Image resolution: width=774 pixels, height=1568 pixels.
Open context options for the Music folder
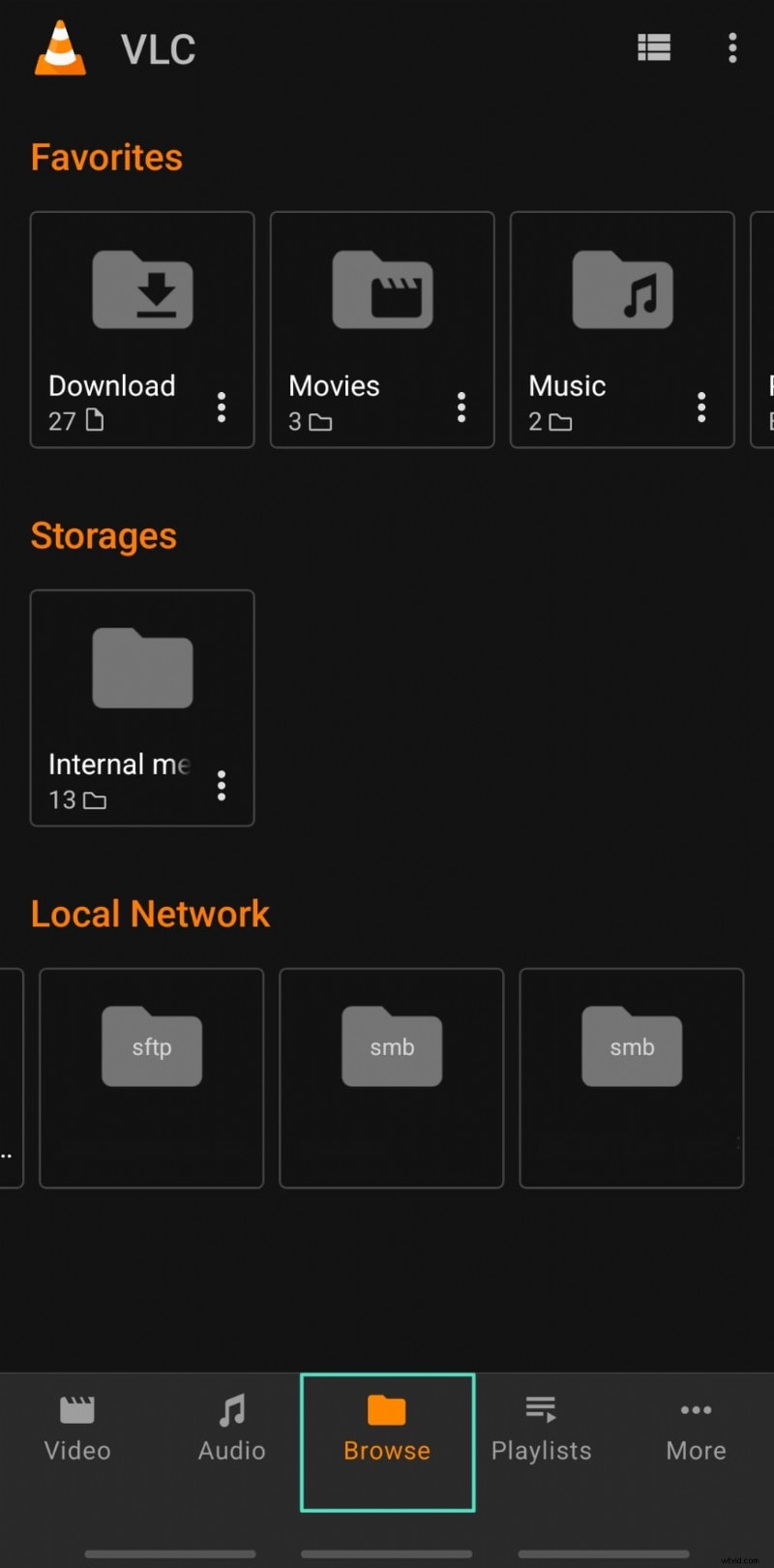point(701,407)
